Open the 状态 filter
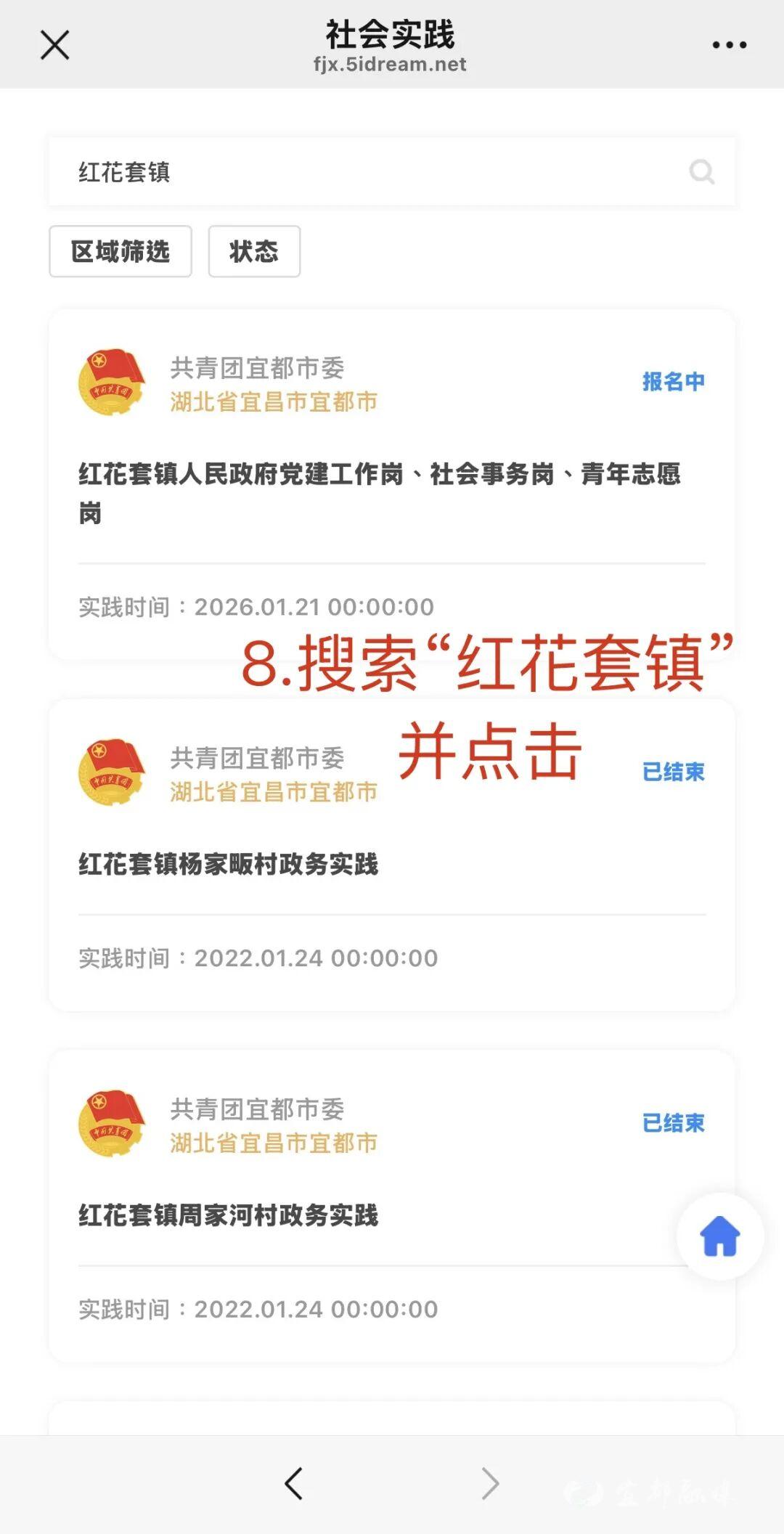This screenshot has width=784, height=1534. click(x=254, y=251)
